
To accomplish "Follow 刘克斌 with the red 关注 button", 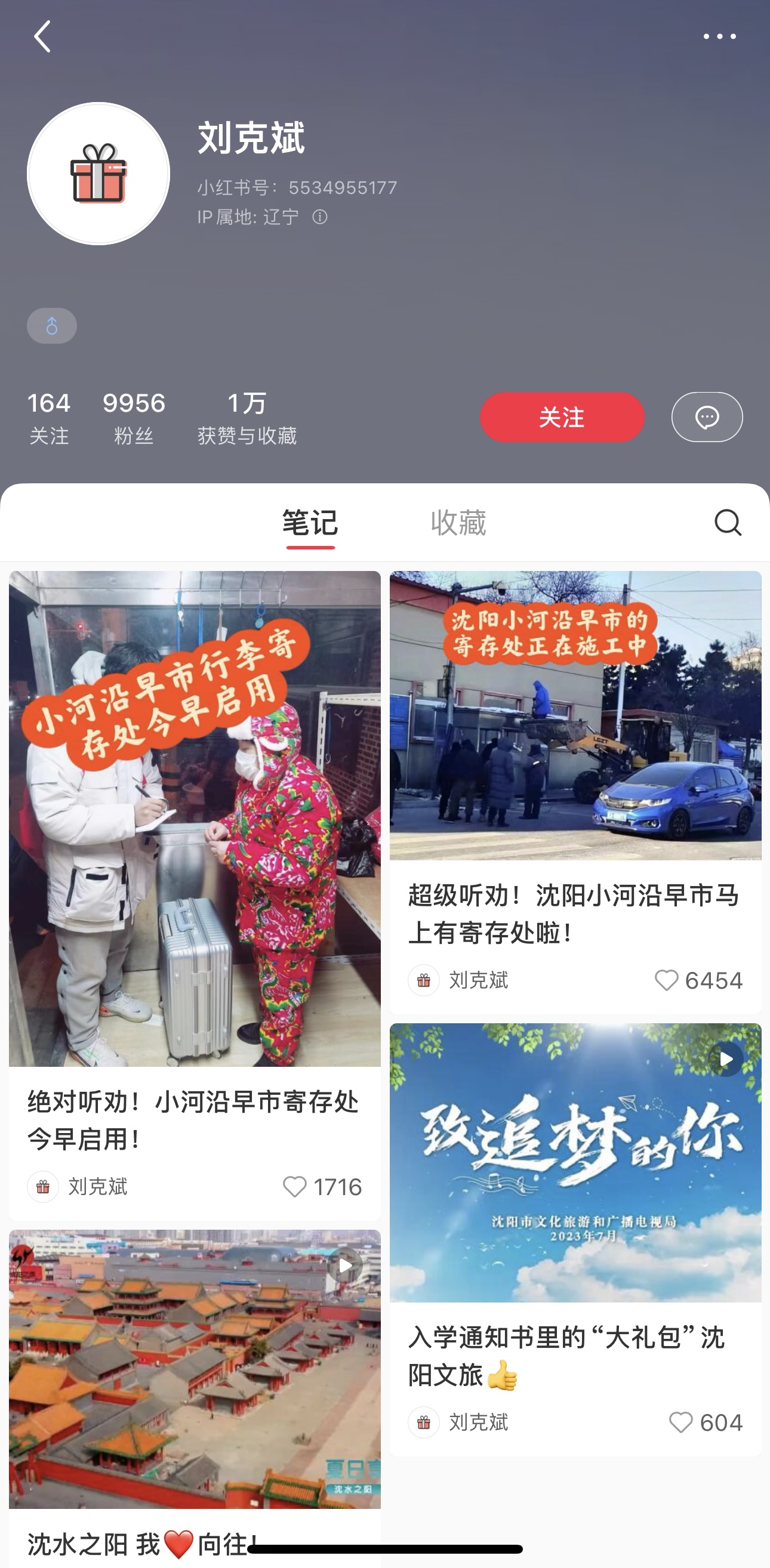I will pos(562,417).
